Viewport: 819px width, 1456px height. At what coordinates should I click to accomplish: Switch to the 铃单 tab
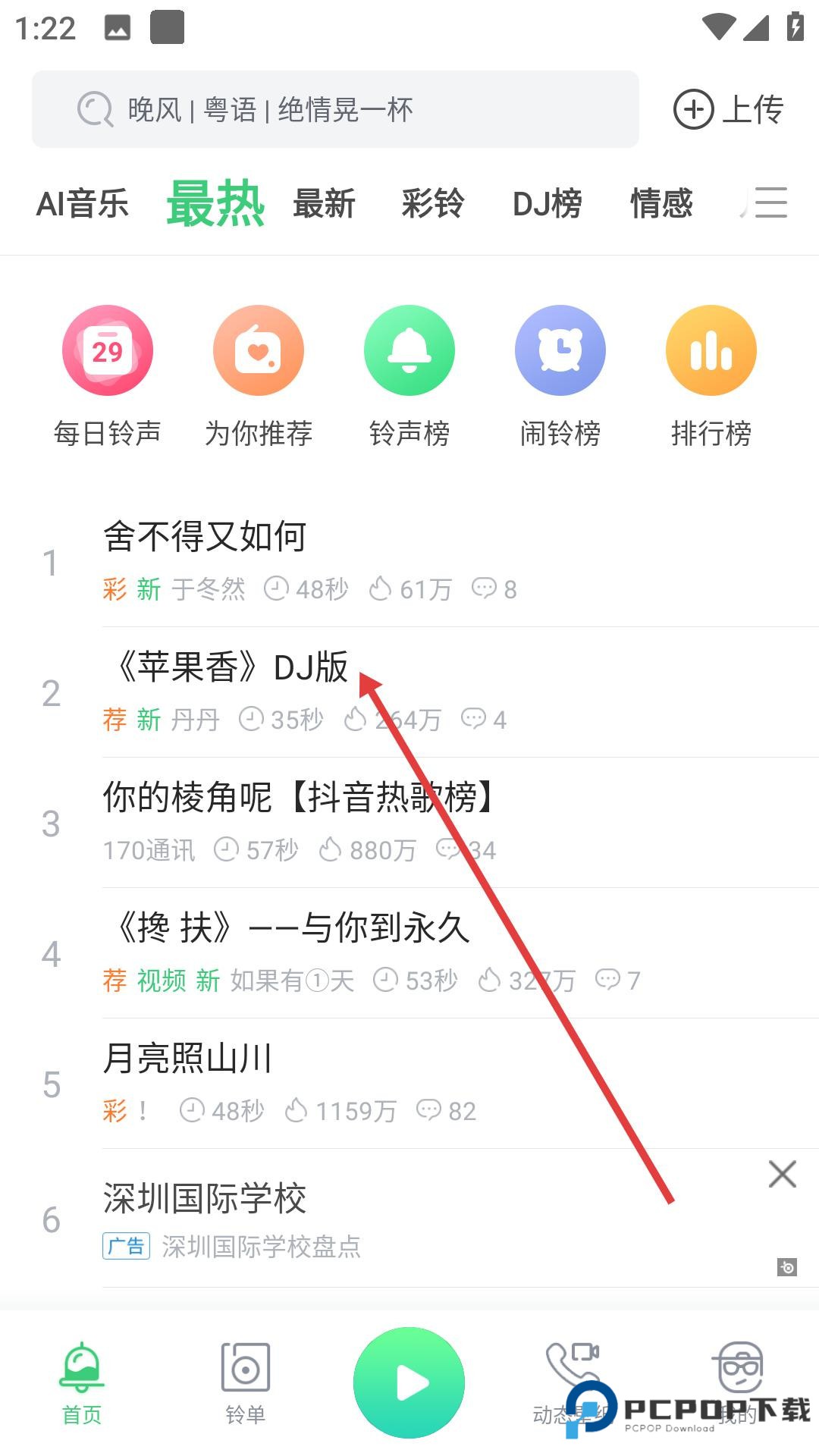tap(245, 1382)
